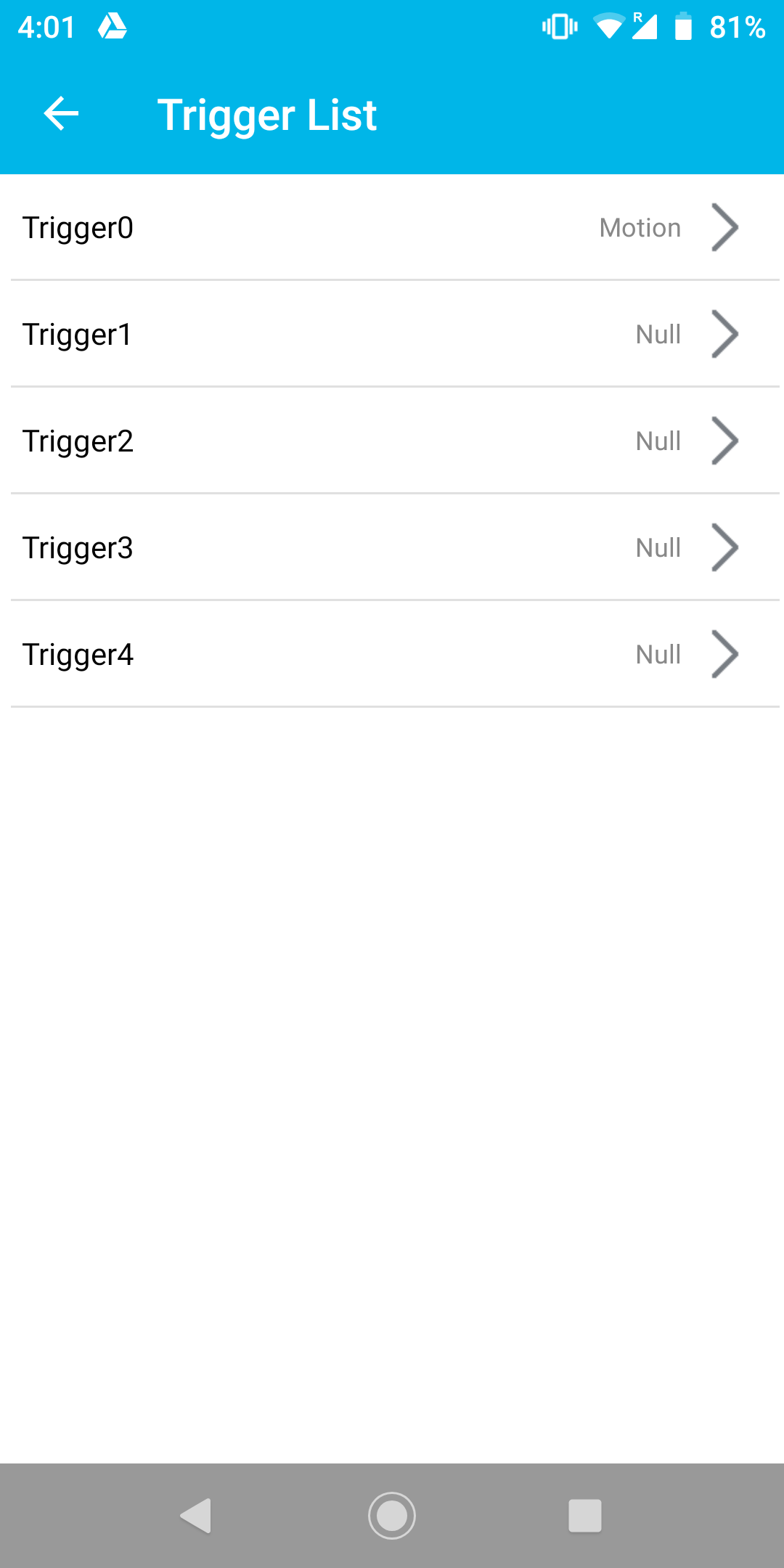Click the Google Drive icon in status bar
Image resolution: width=784 pixels, height=1568 pixels.
[x=114, y=27]
